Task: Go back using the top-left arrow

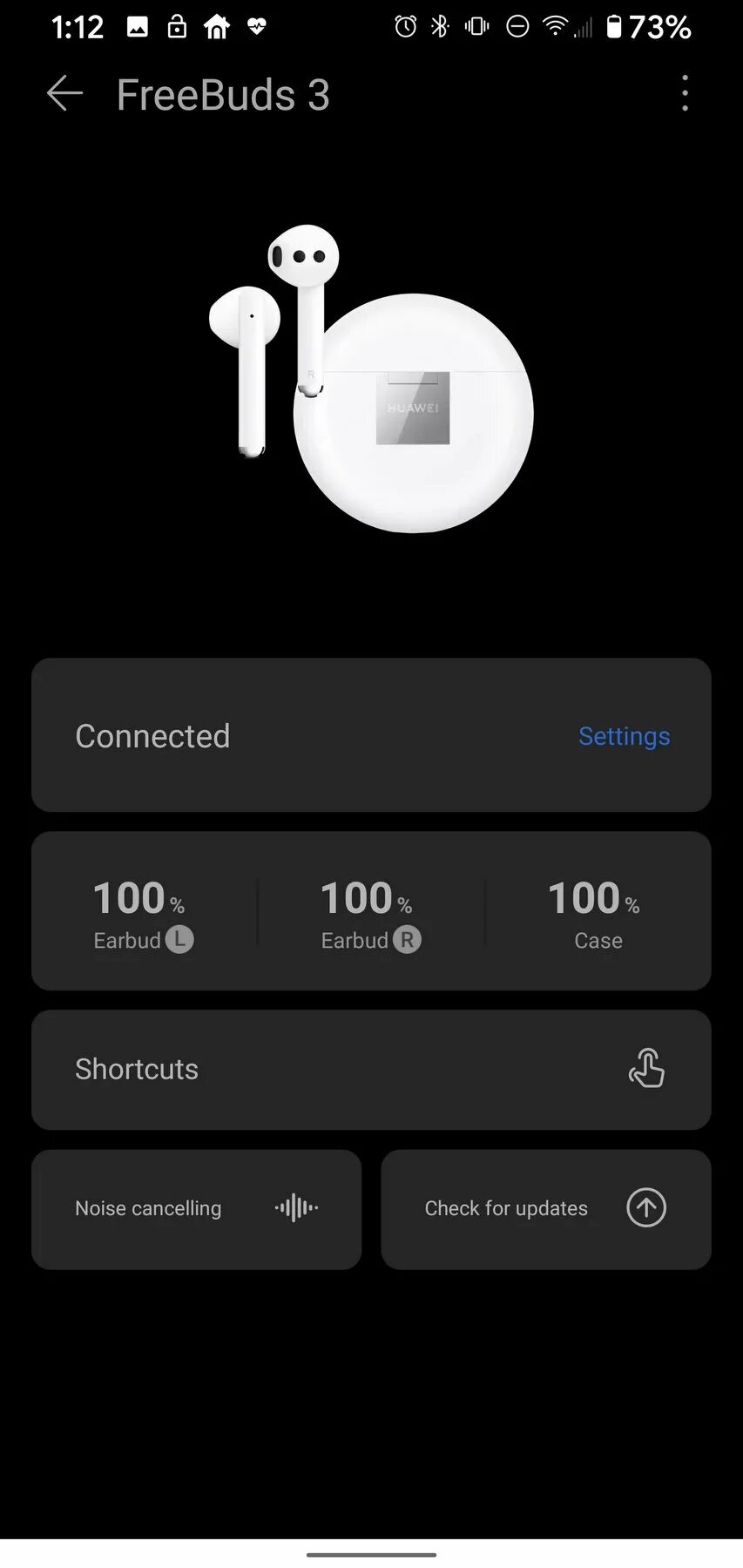Action: [x=64, y=94]
